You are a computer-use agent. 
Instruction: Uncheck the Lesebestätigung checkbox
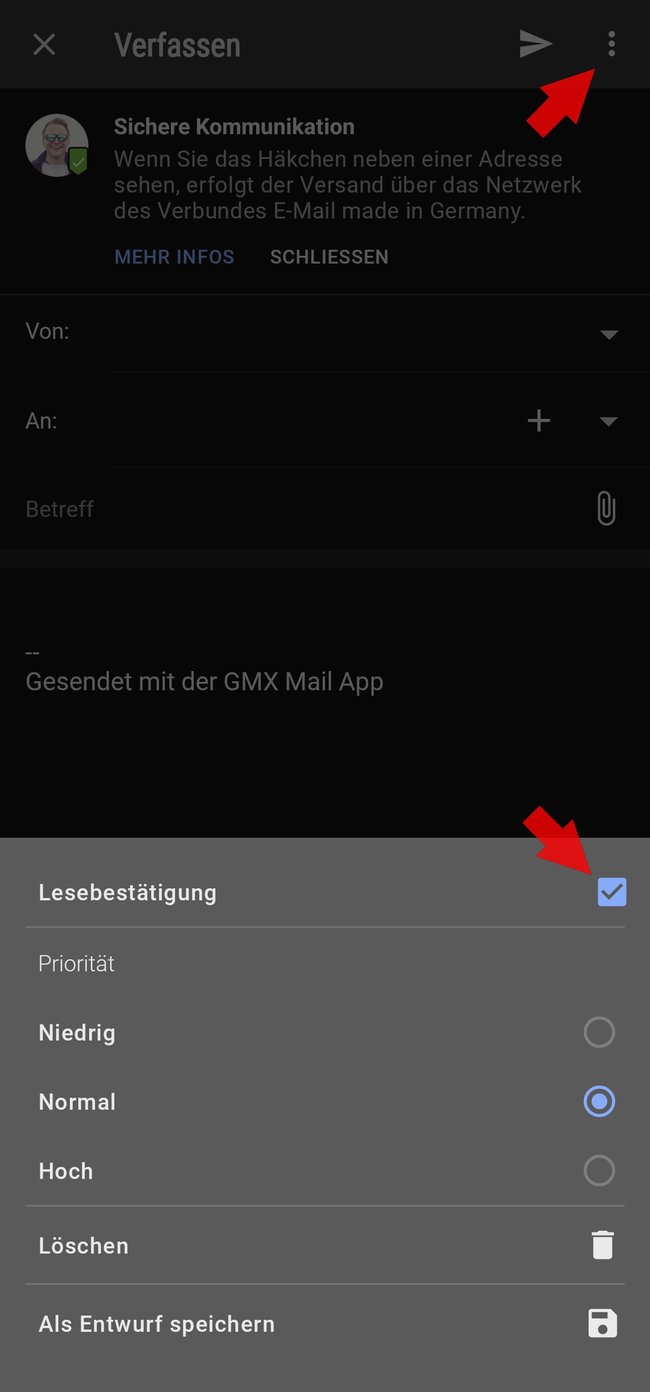pyautogui.click(x=611, y=892)
